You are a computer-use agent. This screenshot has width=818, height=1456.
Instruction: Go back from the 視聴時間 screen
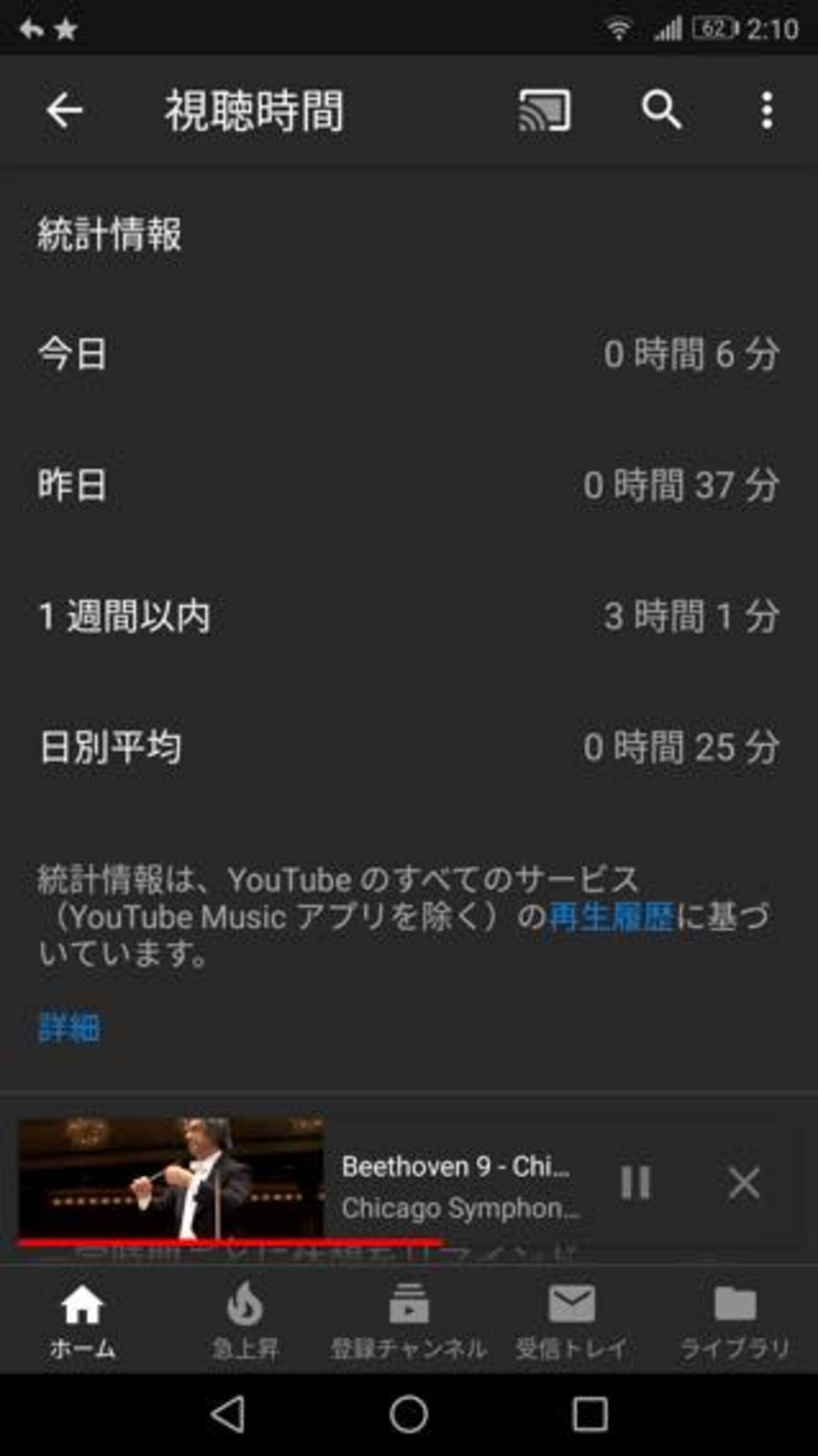click(64, 111)
